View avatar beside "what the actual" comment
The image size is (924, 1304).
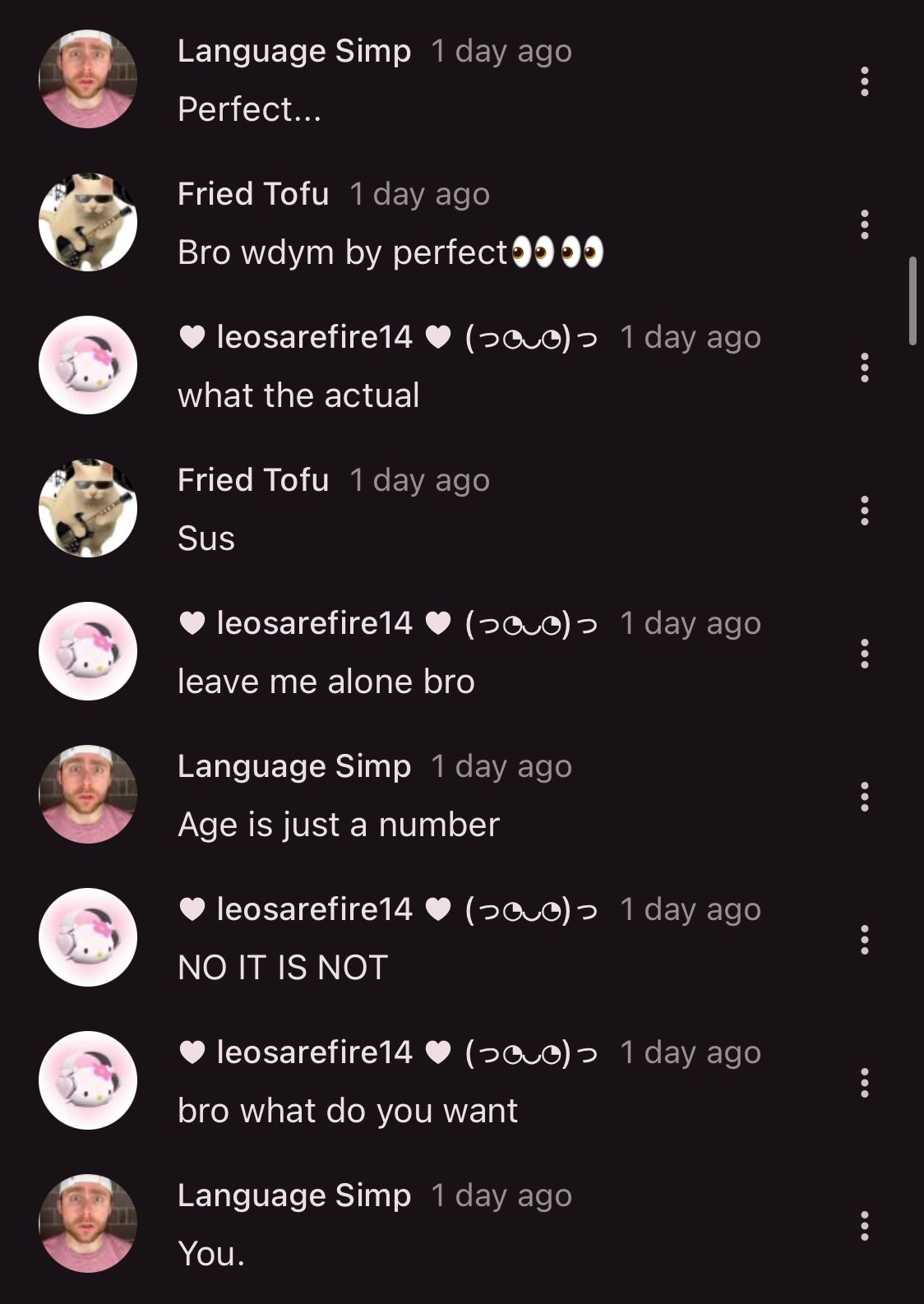[x=88, y=365]
